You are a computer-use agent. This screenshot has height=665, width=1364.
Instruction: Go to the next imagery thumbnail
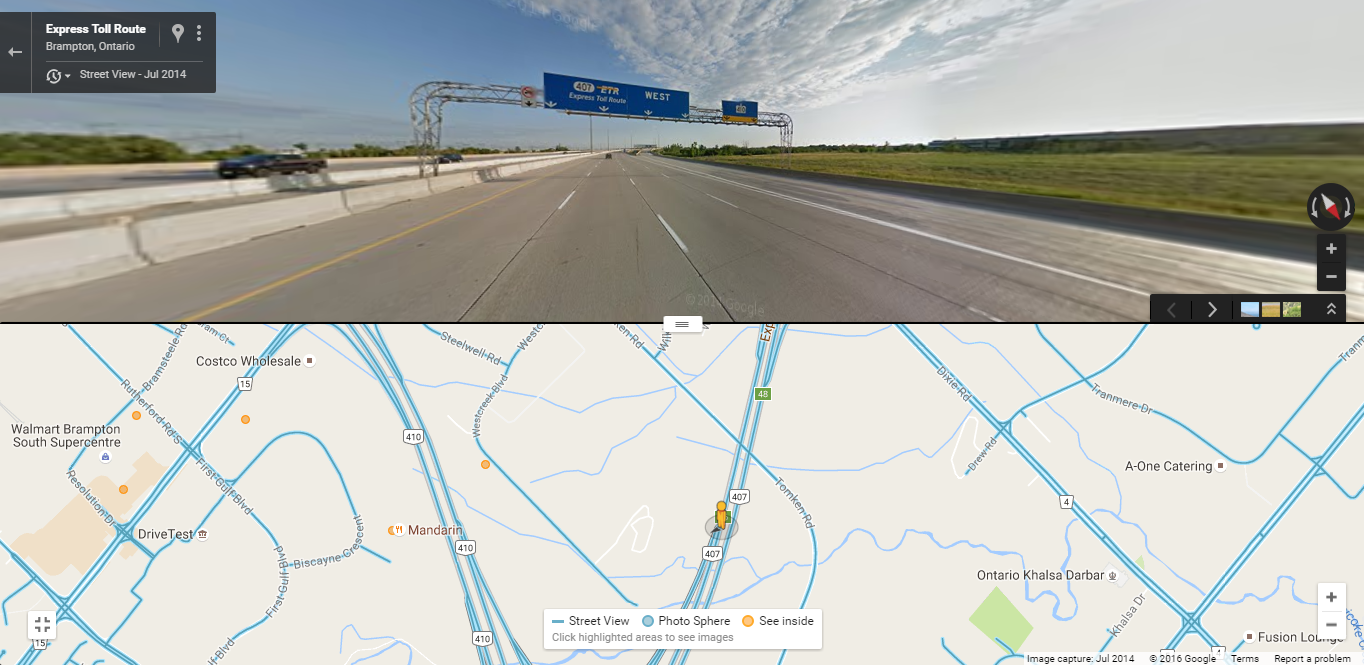[1212, 309]
